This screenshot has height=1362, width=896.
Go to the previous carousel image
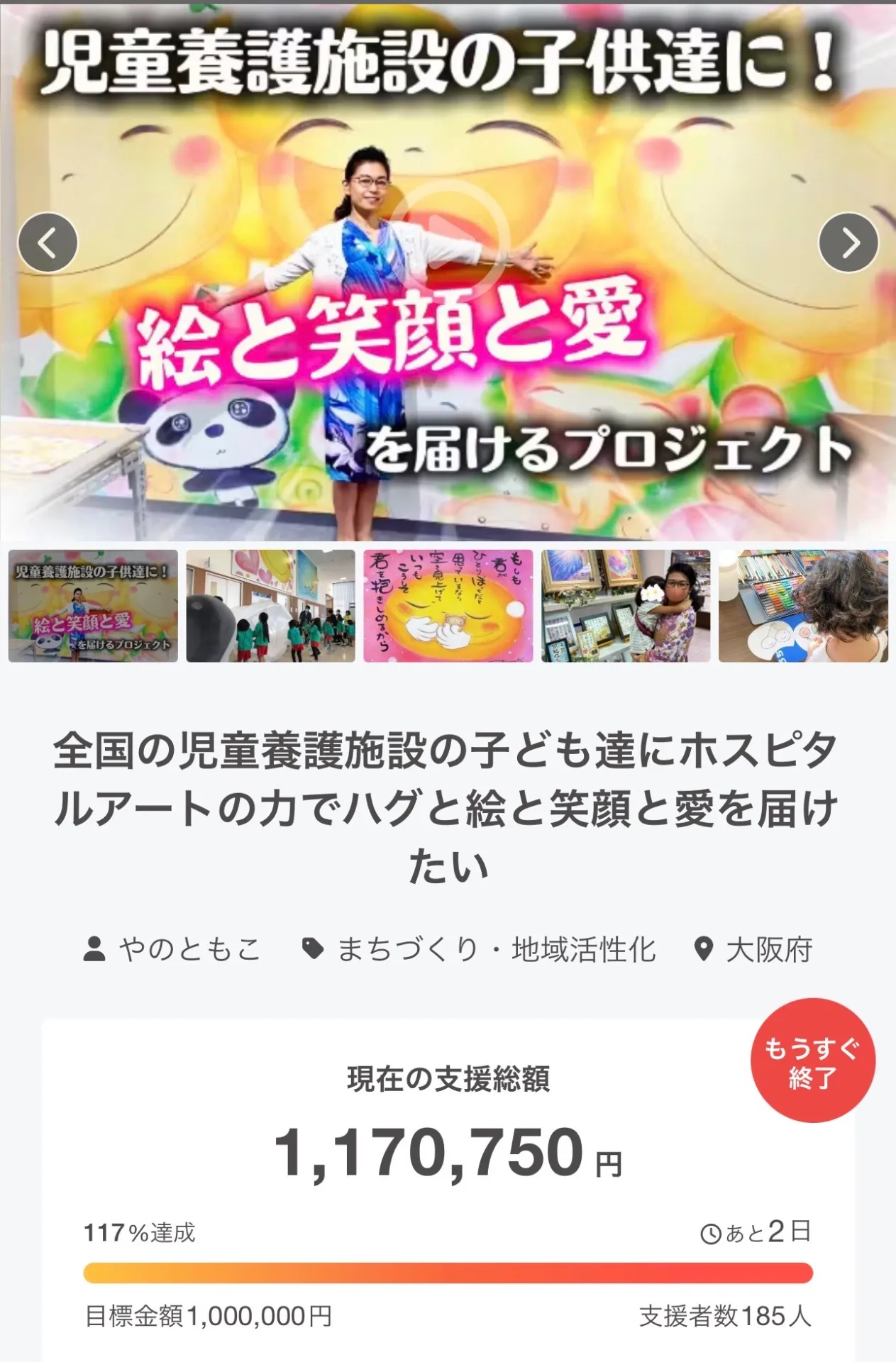tap(48, 243)
